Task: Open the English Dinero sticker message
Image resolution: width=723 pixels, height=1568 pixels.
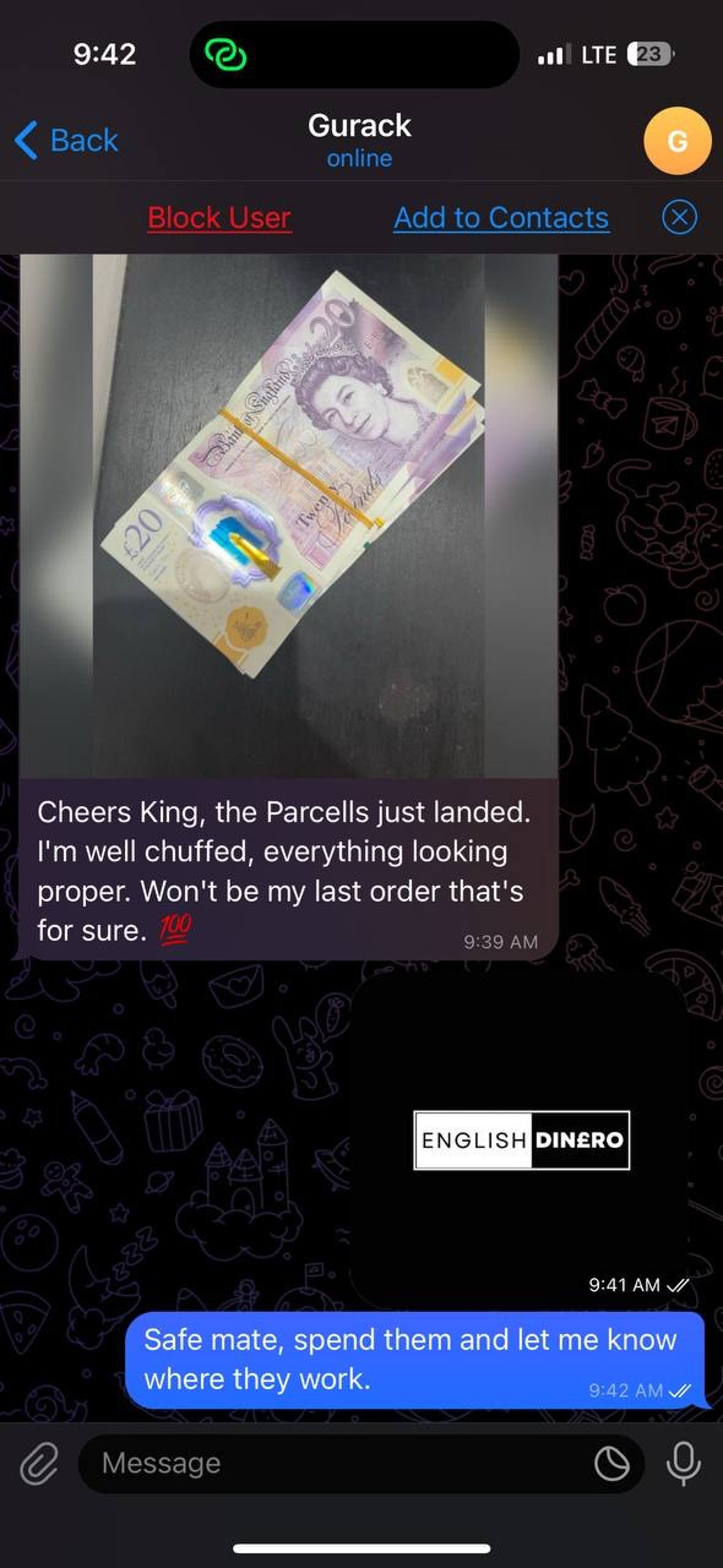Action: [522, 1140]
